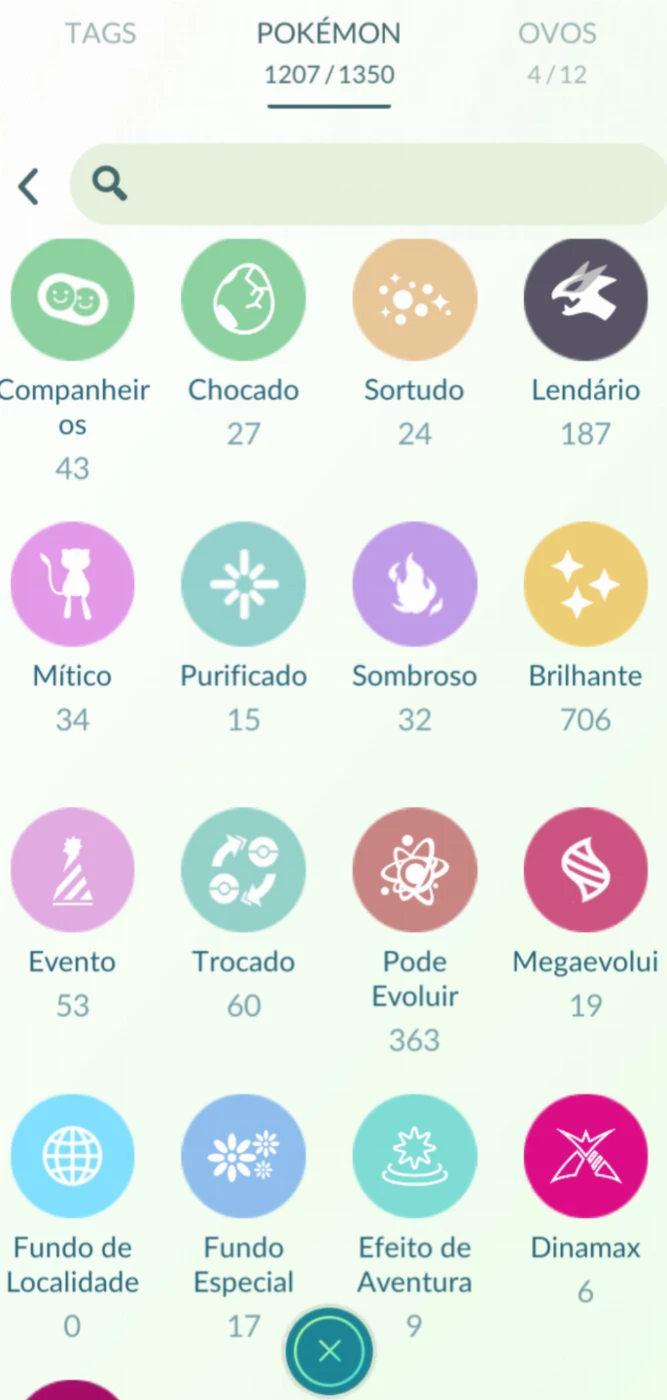Close the menu with the X button
The width and height of the screenshot is (667, 1400).
329,1352
